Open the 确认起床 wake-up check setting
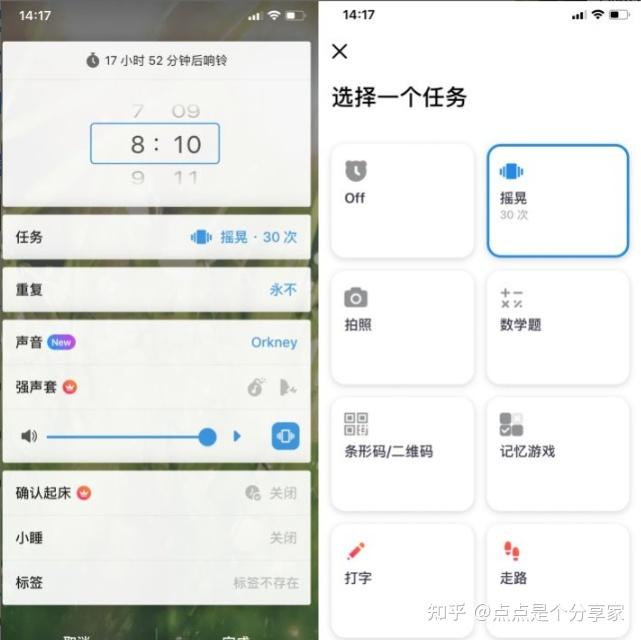Screen dimensions: 641x640 click(157, 493)
